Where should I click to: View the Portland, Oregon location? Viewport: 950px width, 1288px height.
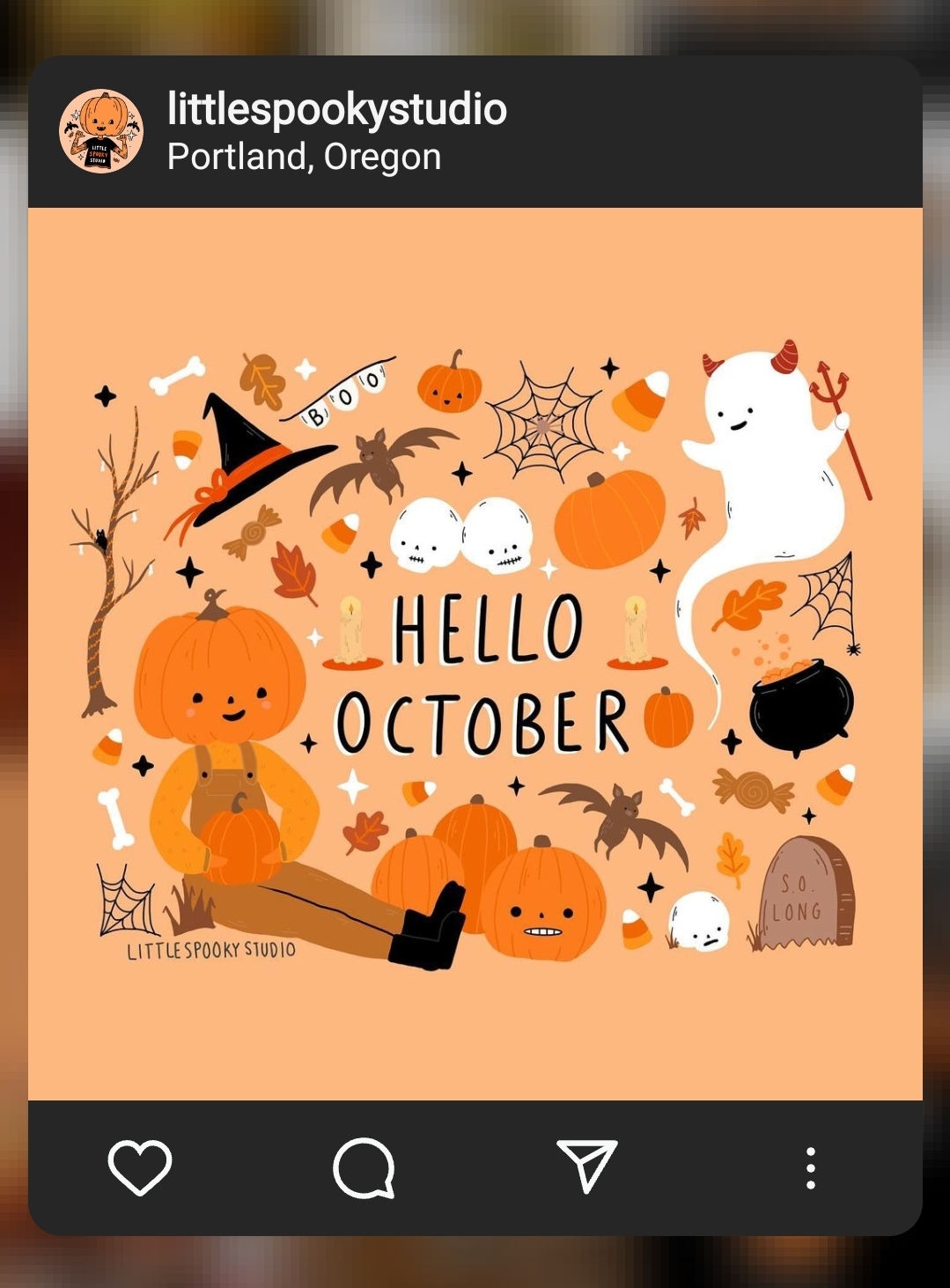[304, 158]
